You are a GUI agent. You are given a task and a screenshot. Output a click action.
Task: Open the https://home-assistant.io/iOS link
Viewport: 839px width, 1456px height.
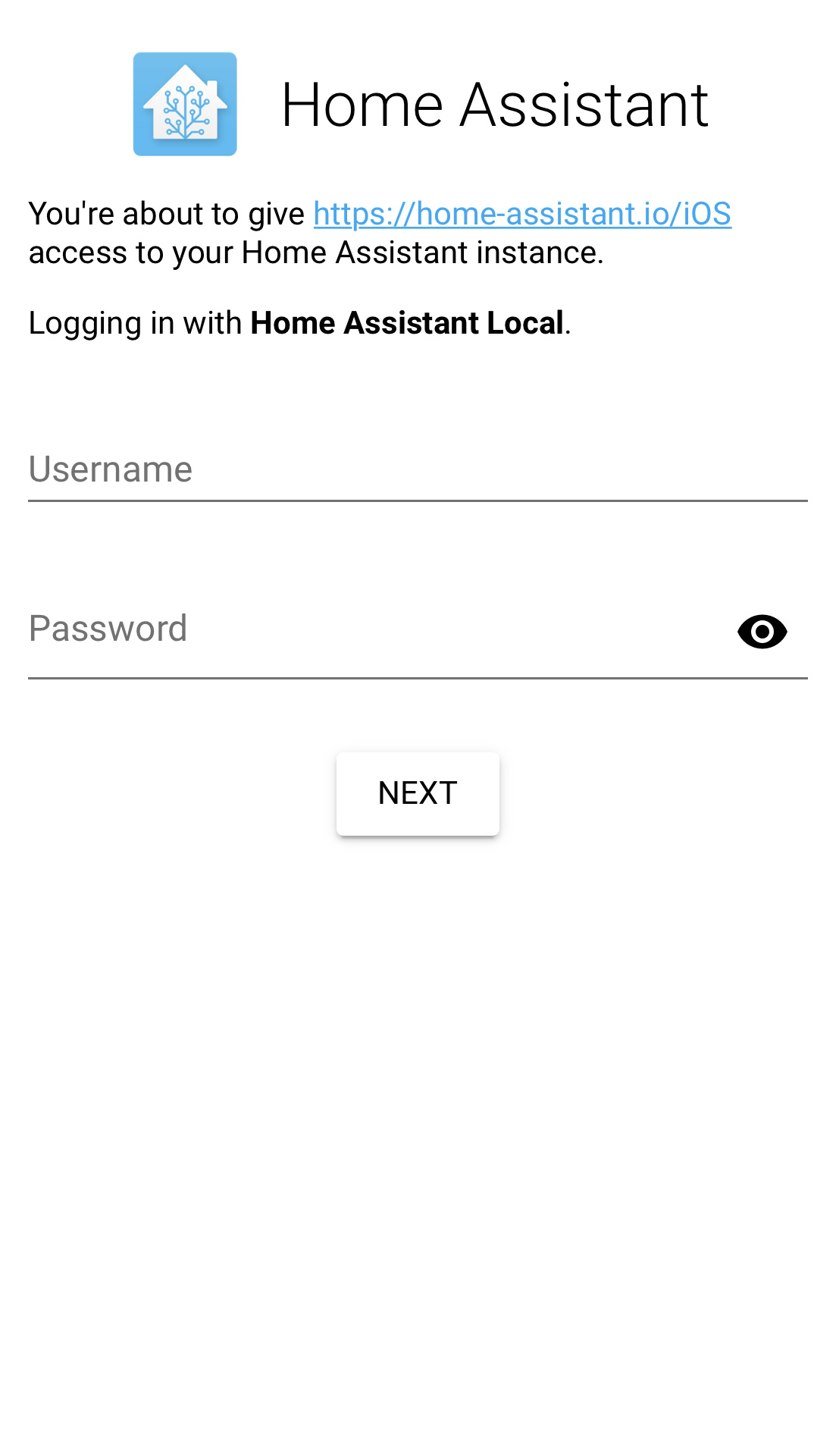[522, 213]
